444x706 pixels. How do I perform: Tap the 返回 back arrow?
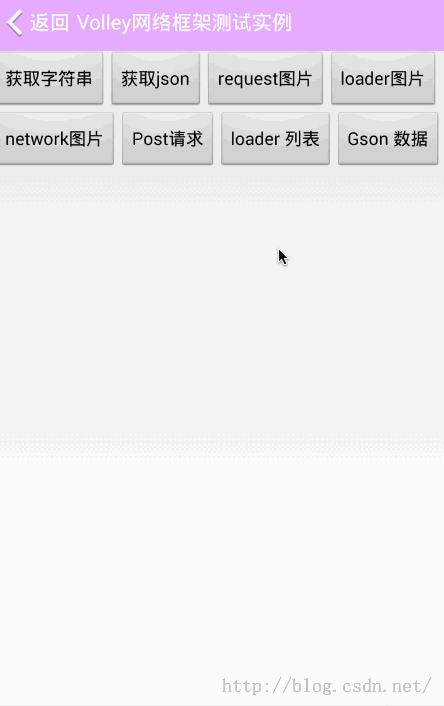coord(15,23)
